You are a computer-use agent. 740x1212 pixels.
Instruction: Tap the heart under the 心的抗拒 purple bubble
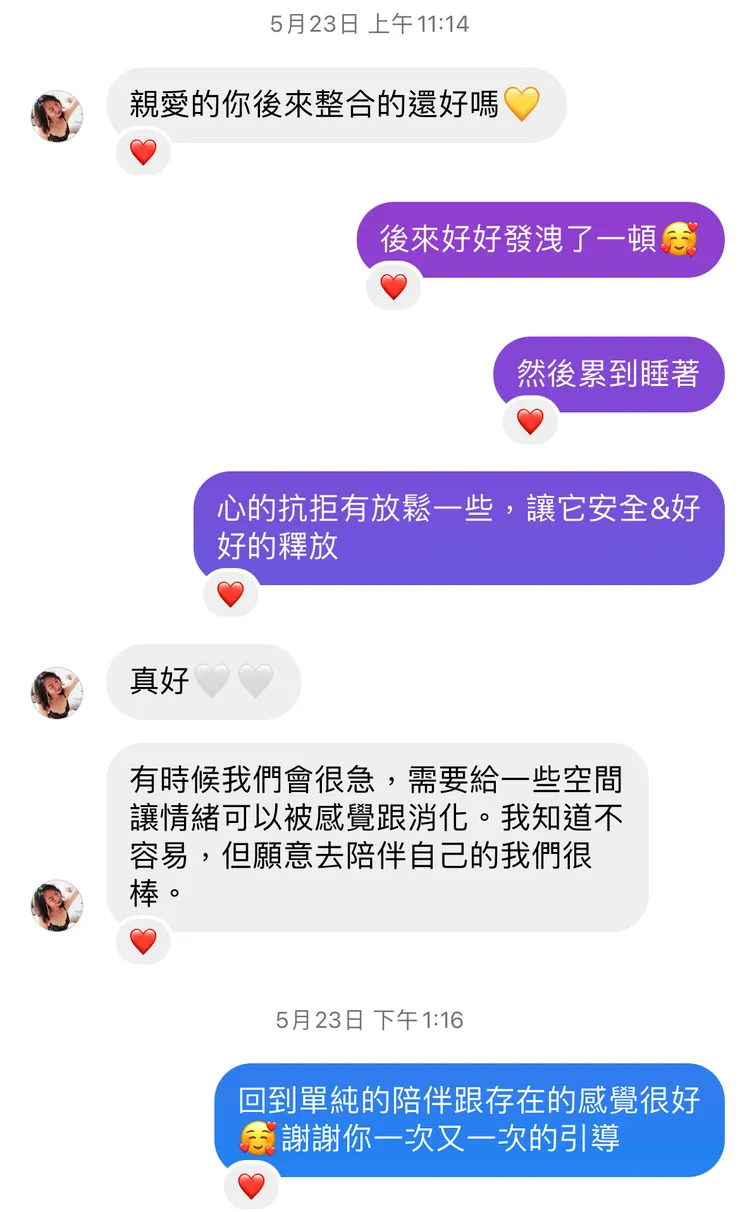point(230,594)
